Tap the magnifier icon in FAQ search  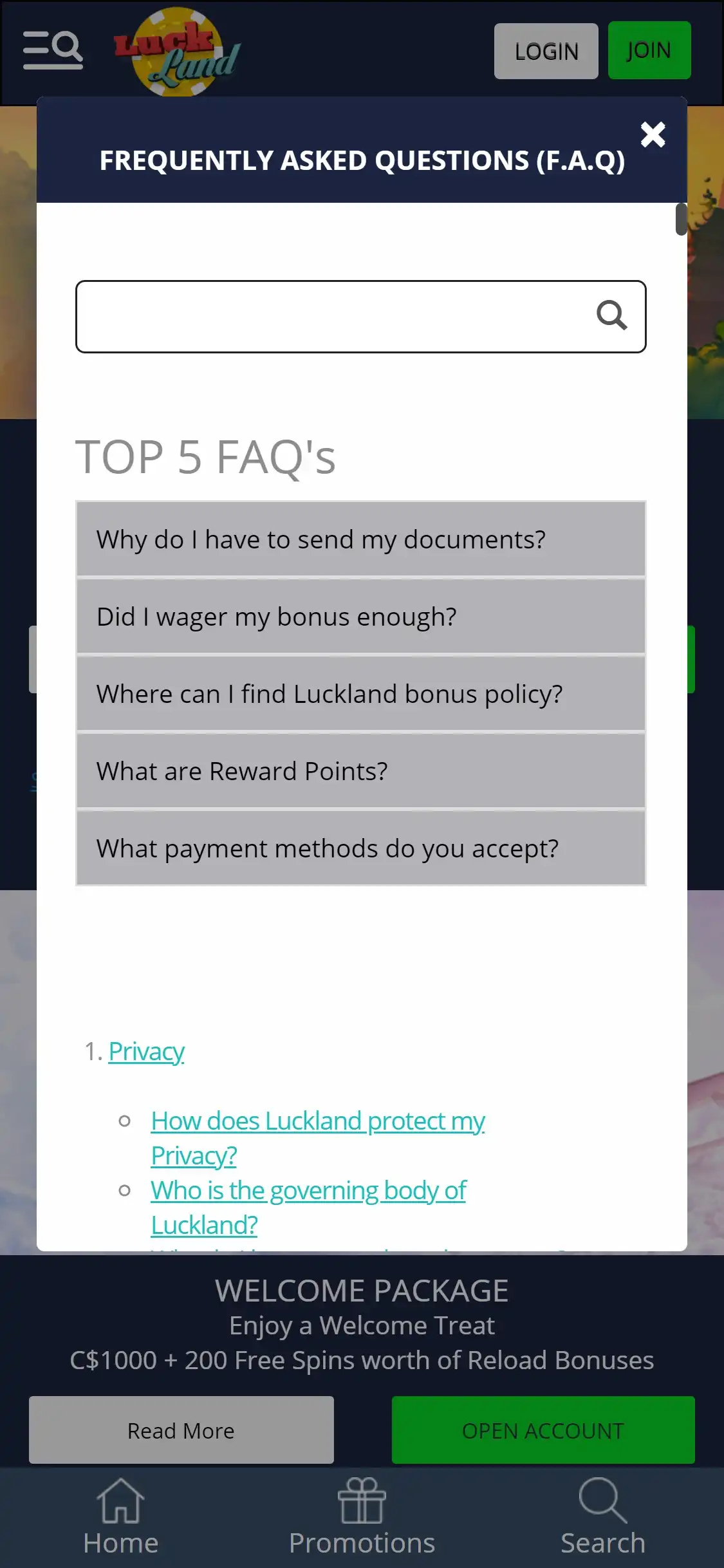click(x=611, y=315)
